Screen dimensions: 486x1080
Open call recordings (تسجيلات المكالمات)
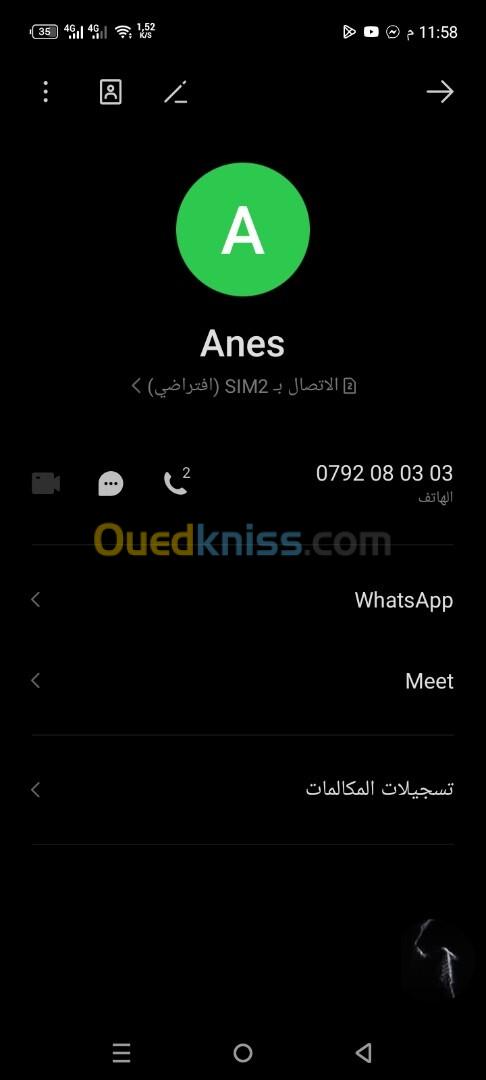pos(242,789)
